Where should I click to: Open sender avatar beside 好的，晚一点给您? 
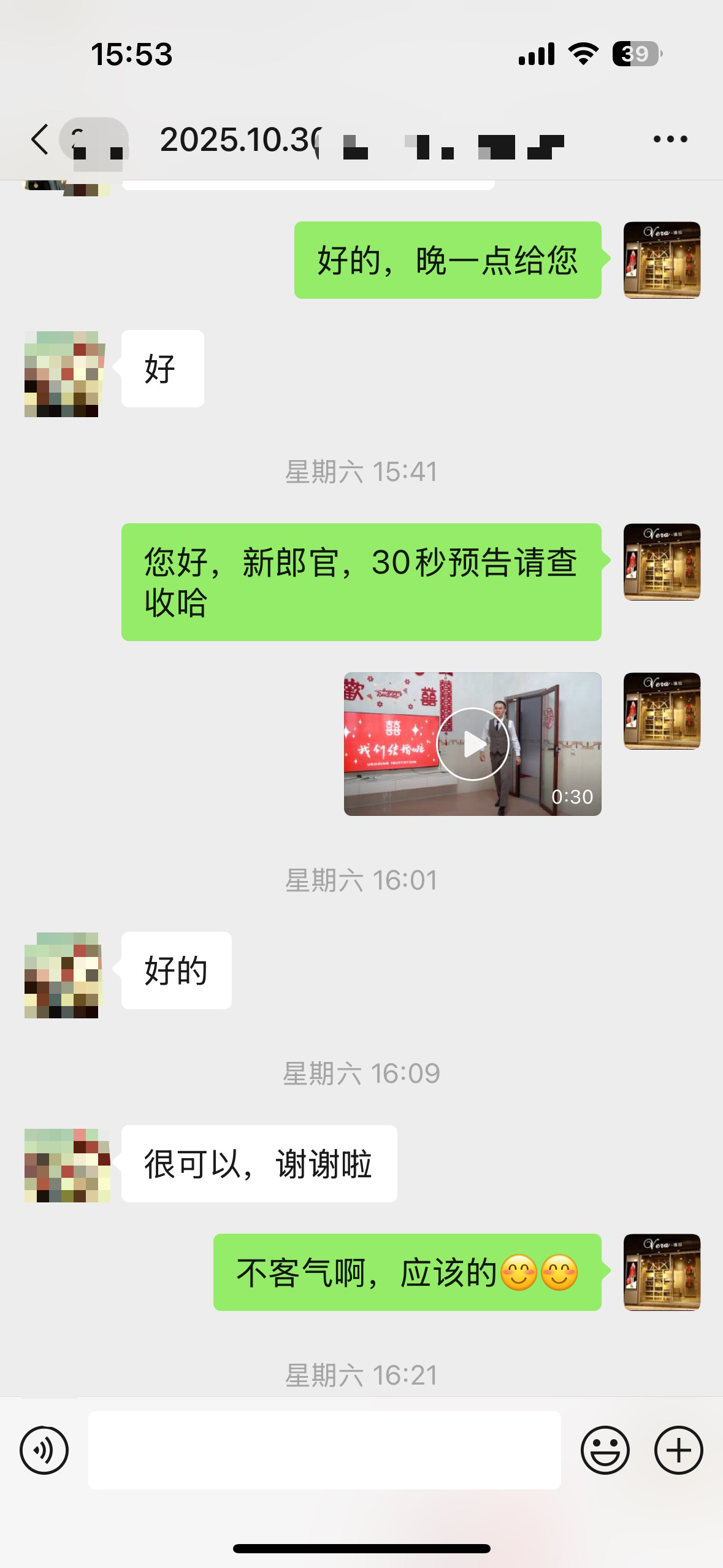[x=662, y=260]
